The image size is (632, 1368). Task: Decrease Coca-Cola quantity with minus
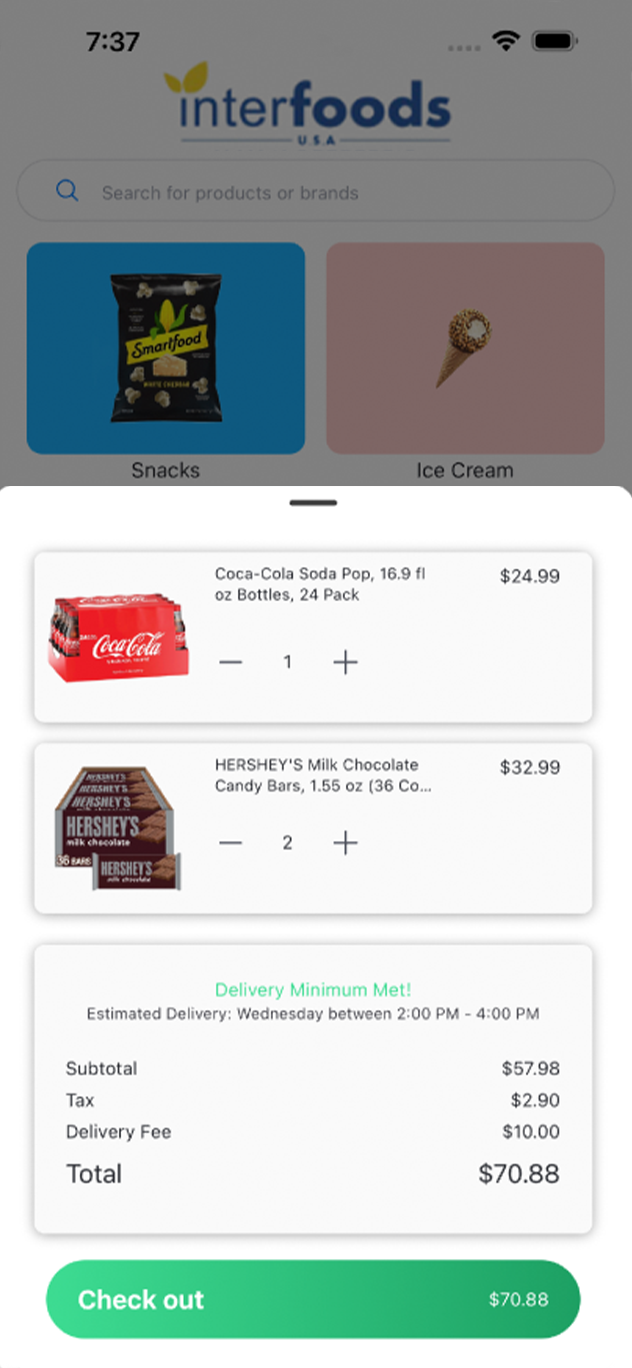tap(231, 662)
